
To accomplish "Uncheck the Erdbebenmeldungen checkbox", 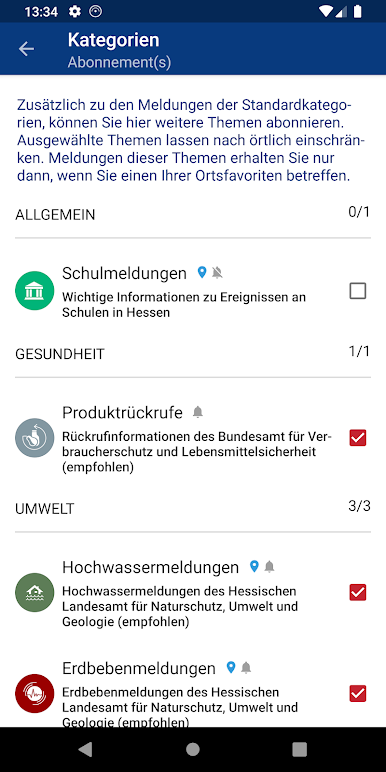I will 358,693.
